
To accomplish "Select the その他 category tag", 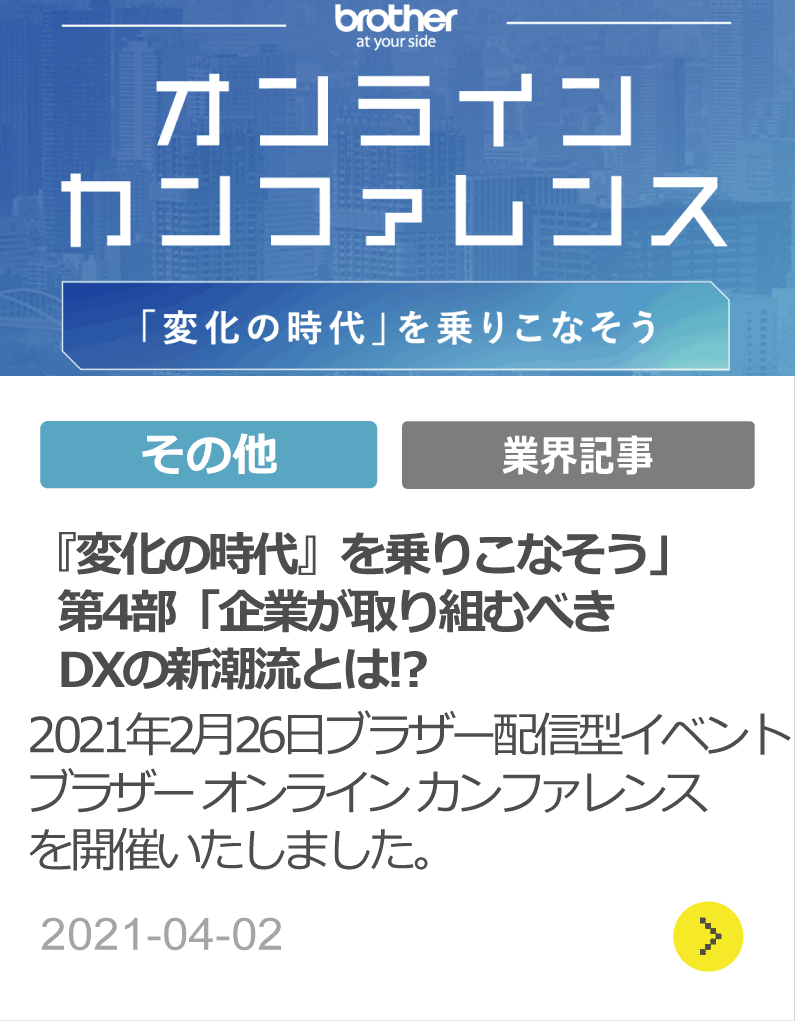I will coord(208,455).
